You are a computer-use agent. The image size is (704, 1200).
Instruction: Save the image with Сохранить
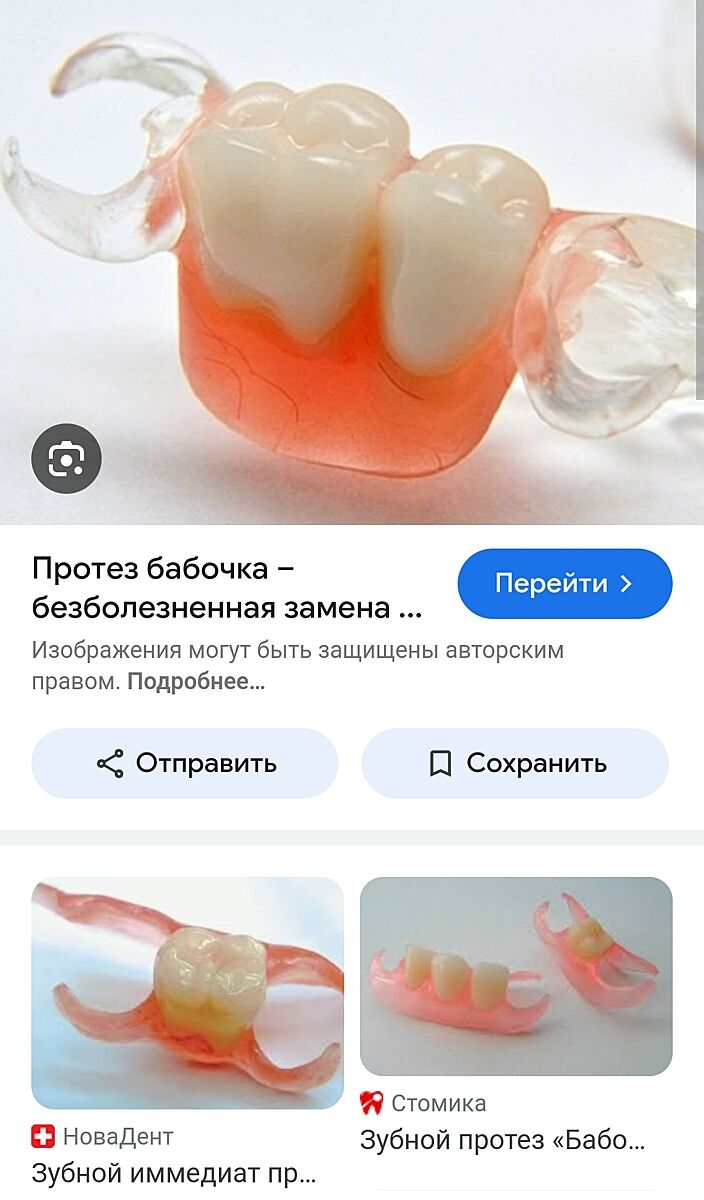(515, 764)
